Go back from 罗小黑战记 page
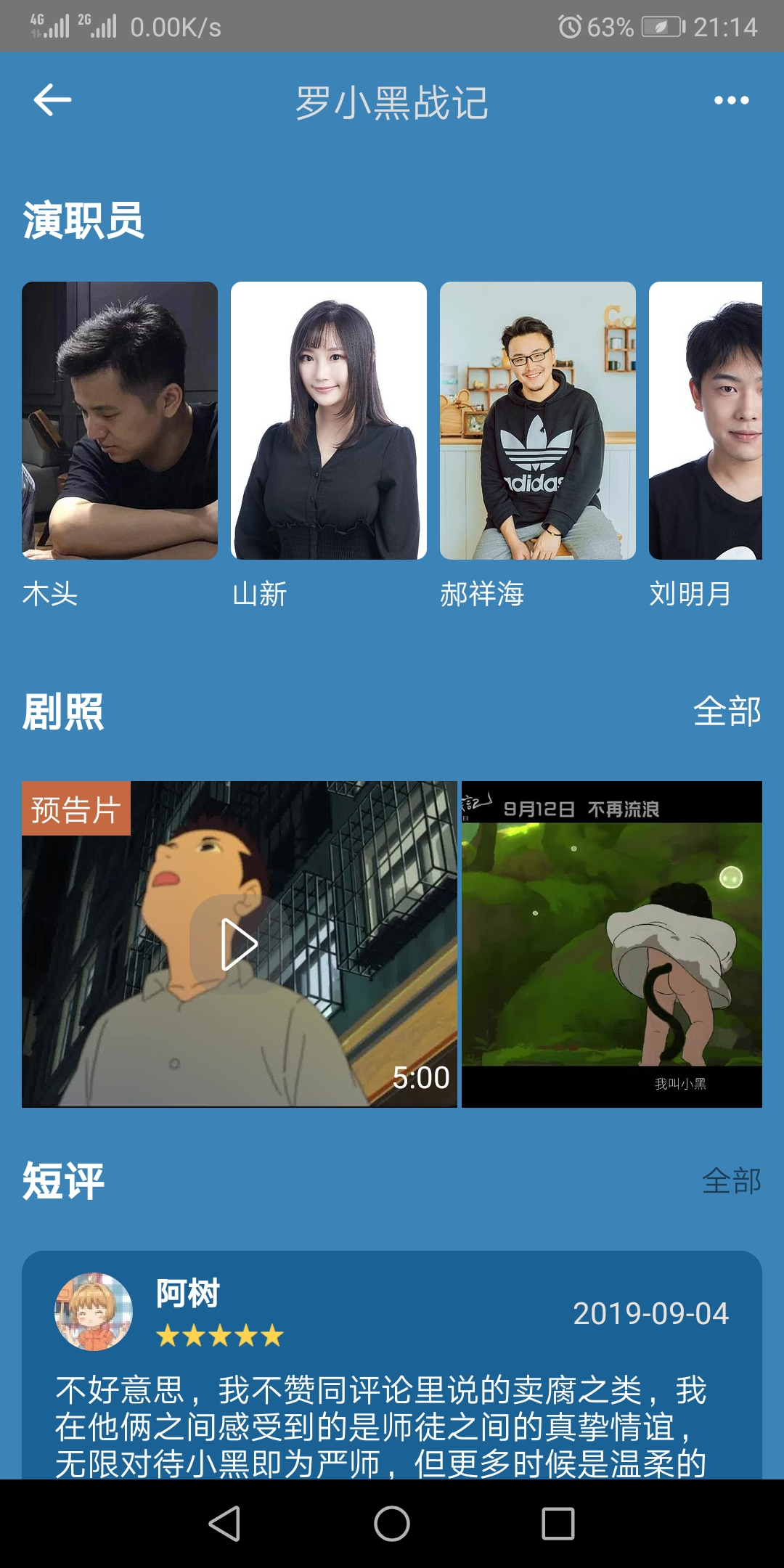784x1568 pixels. (52, 100)
